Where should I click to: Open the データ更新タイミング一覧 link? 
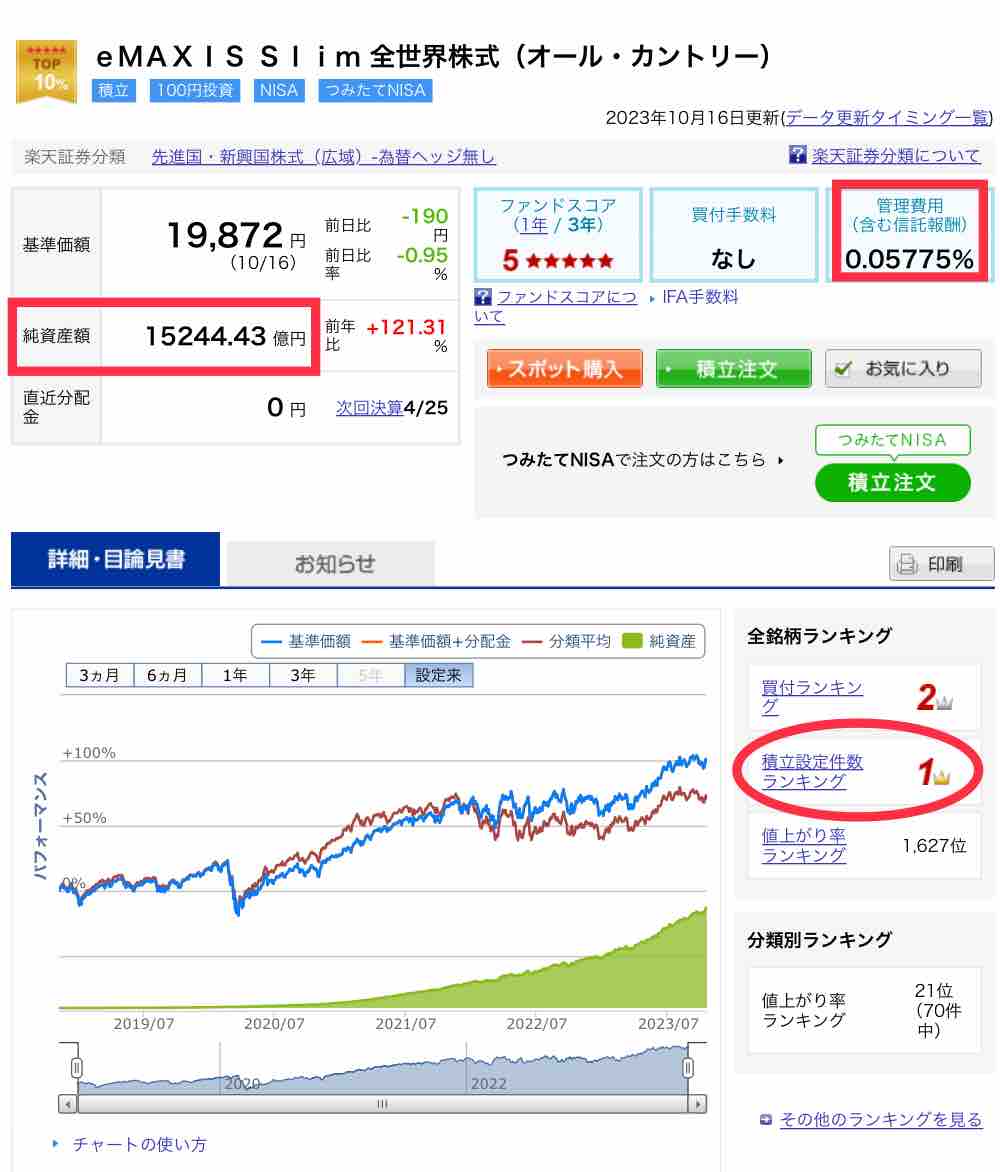coord(888,118)
